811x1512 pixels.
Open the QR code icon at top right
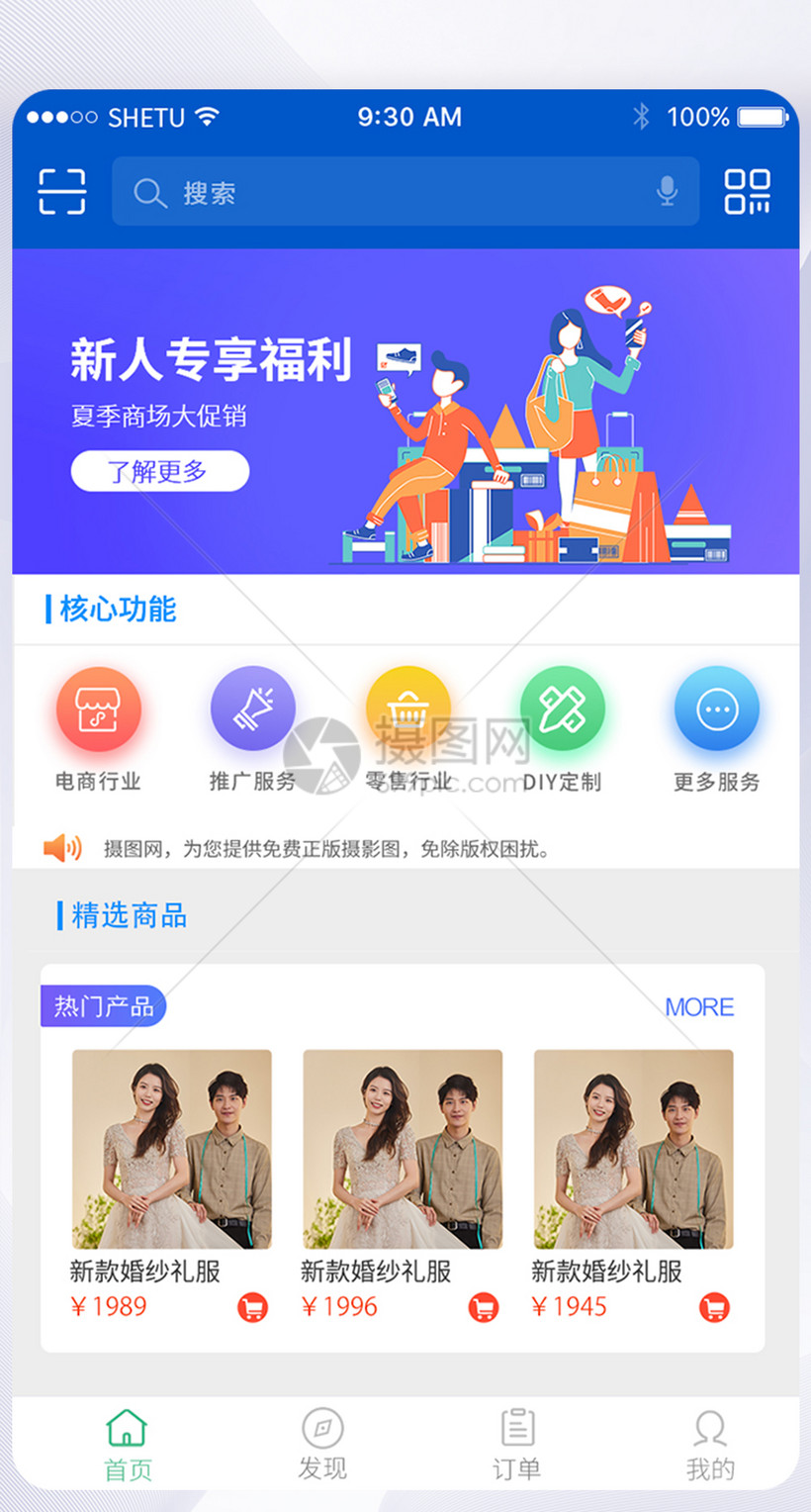coord(748,192)
